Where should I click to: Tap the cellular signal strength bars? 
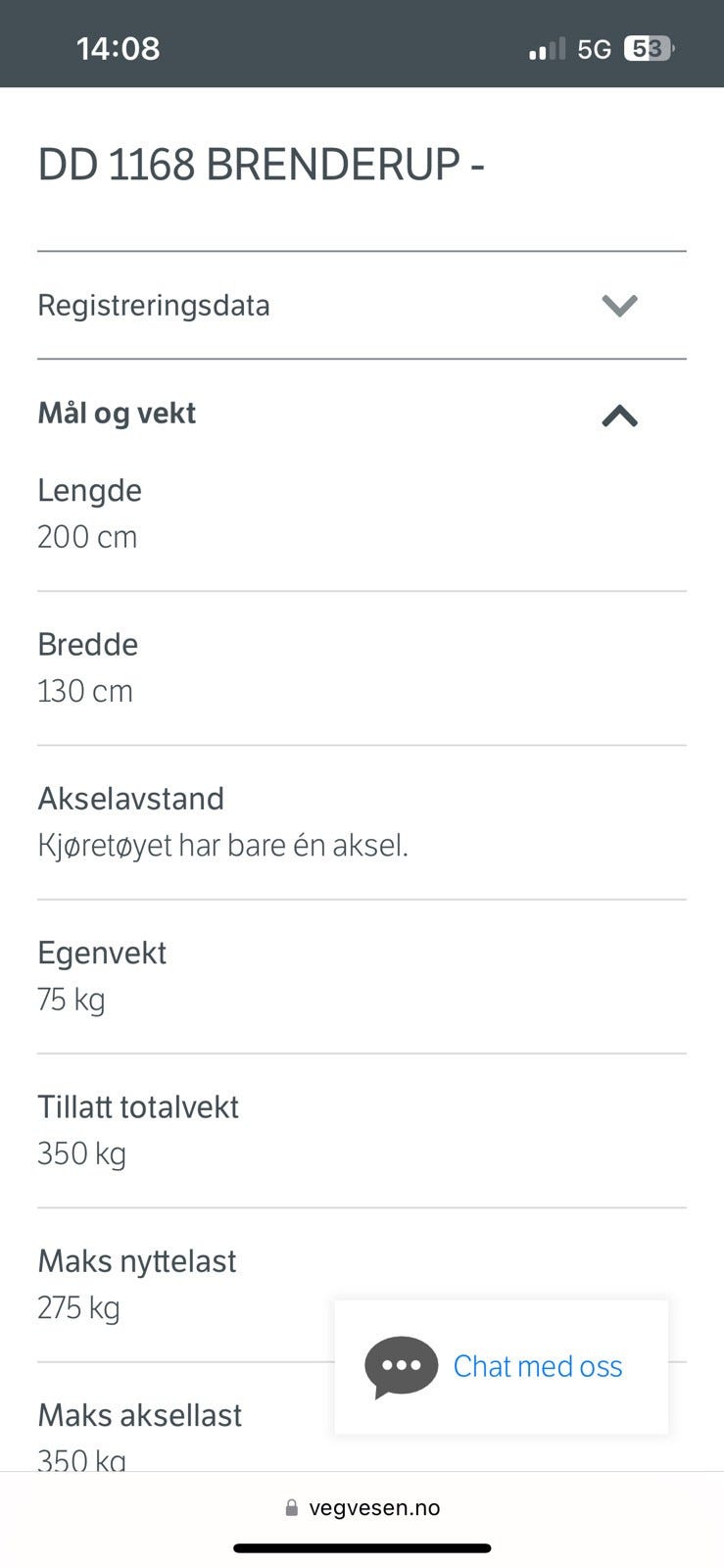pyautogui.click(x=545, y=47)
